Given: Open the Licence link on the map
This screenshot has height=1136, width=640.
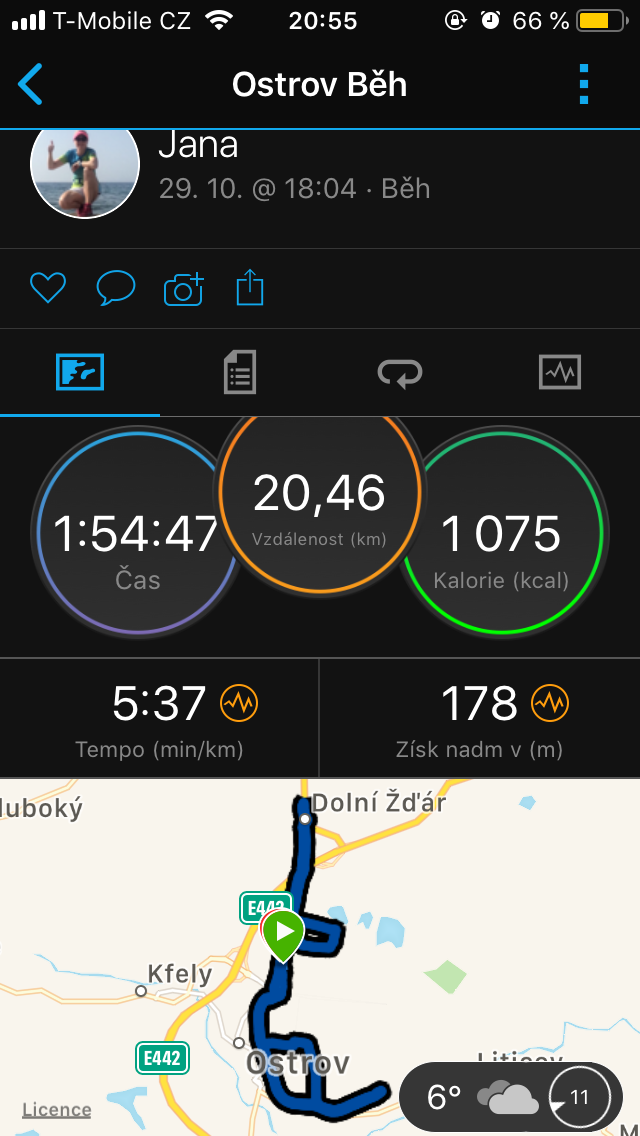Looking at the screenshot, I should pos(57,1109).
